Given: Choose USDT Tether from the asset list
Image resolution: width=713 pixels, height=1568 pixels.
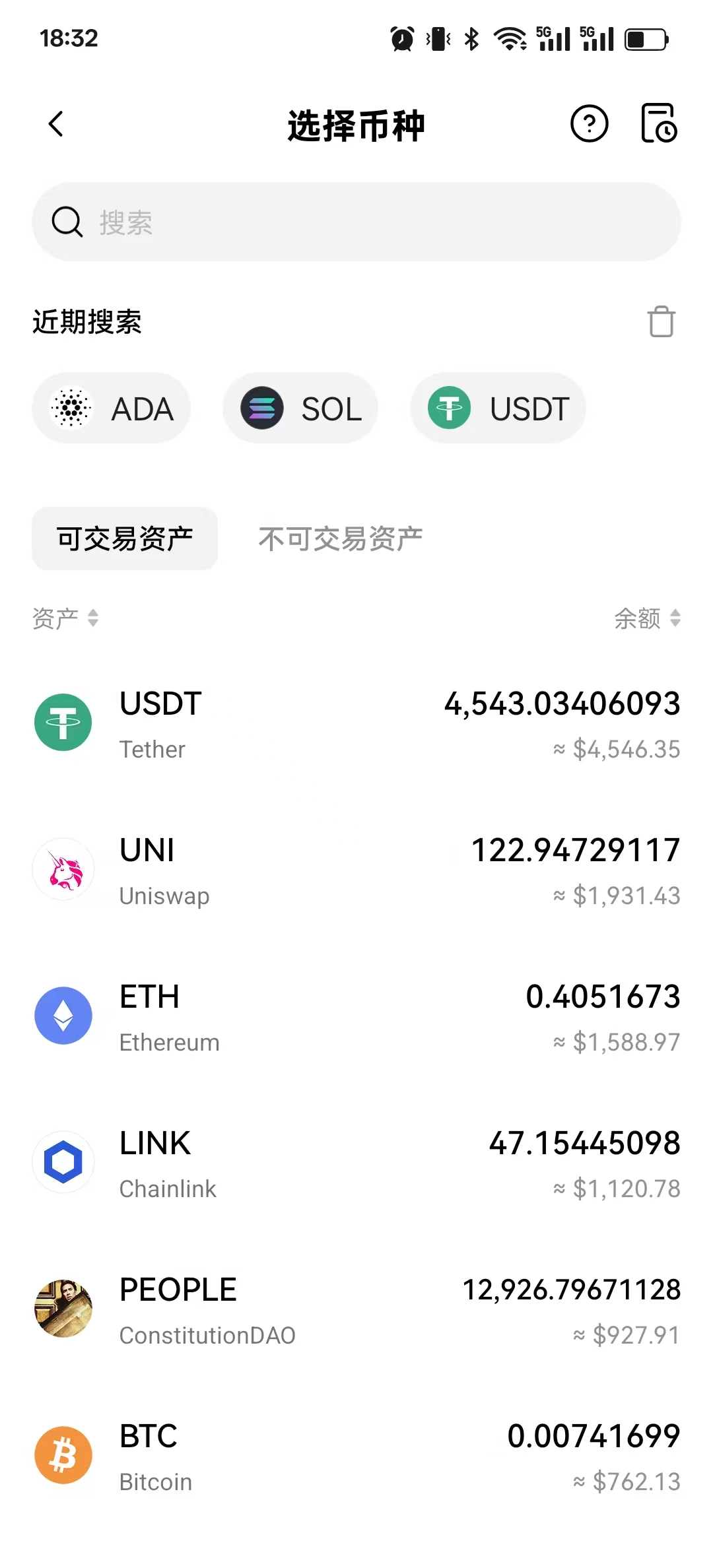Looking at the screenshot, I should click(356, 724).
